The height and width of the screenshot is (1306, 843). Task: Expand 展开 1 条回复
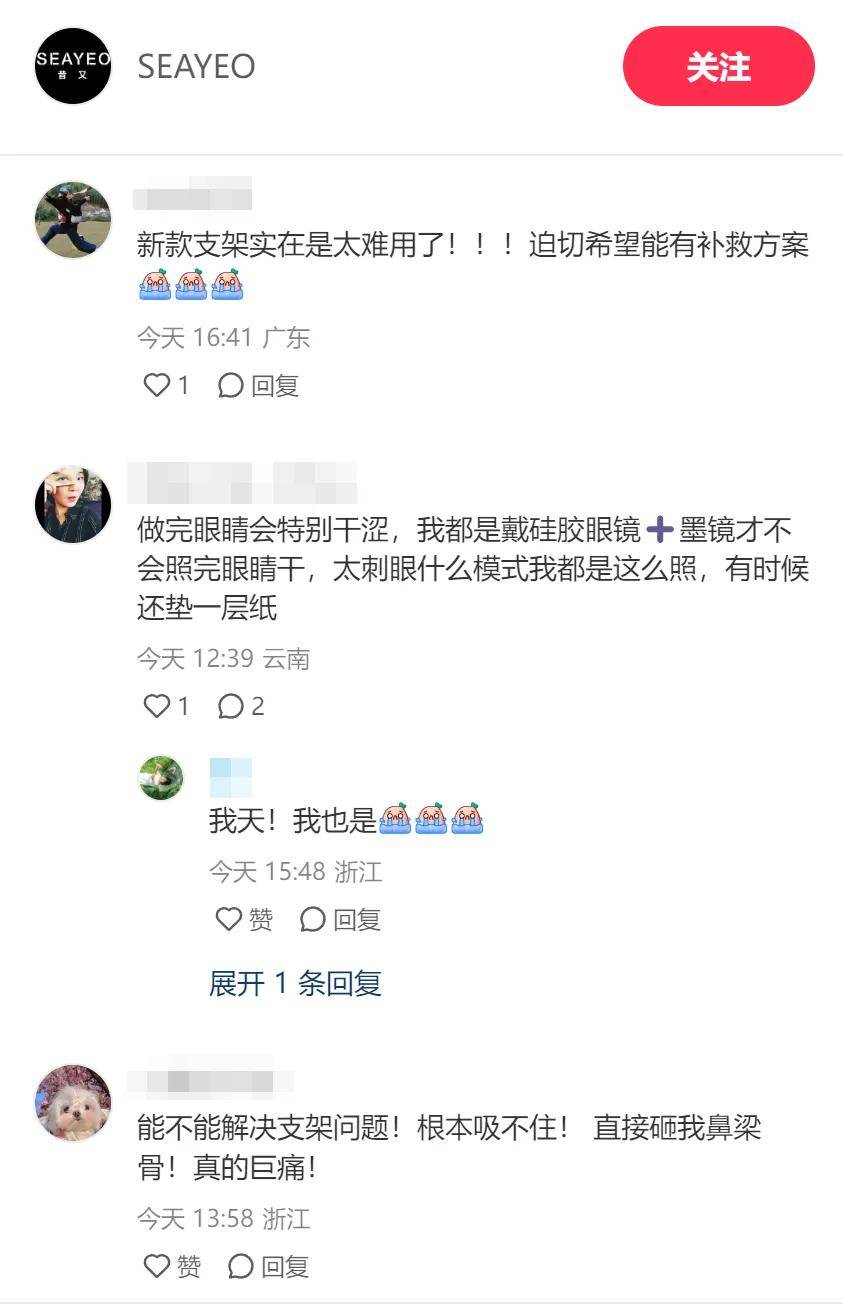(x=295, y=983)
